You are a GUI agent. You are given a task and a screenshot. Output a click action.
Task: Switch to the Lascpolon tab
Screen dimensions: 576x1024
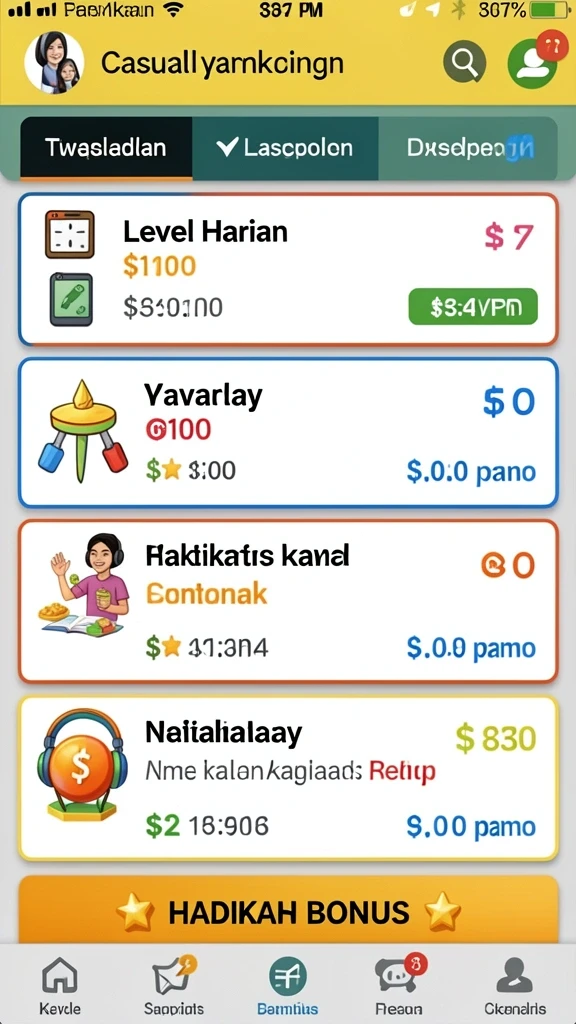pos(285,148)
